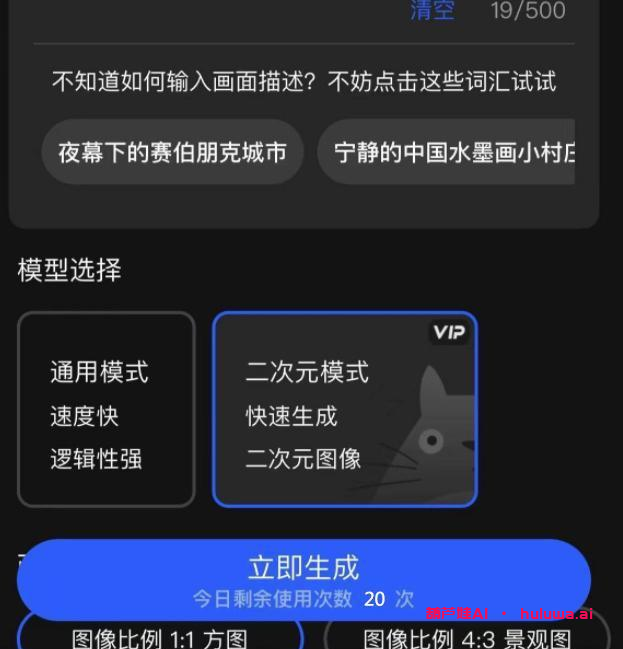Select the 夜幕下的赛伯朋克城市 suggestion chip
The image size is (623, 649).
point(172,152)
